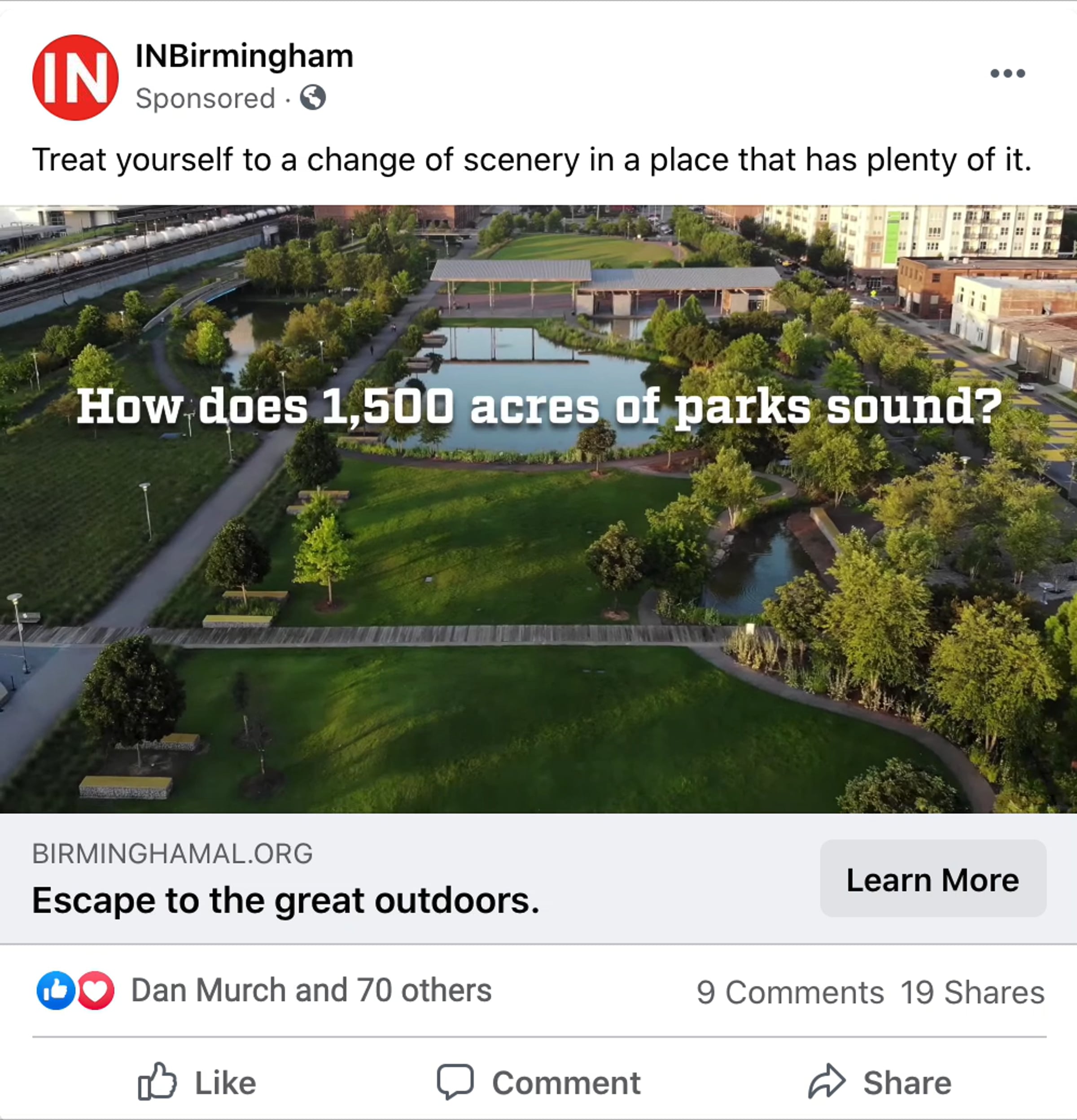Screen dimensions: 1077x1120
Task: View who reacted to this post
Action: pyautogui.click(x=311, y=991)
